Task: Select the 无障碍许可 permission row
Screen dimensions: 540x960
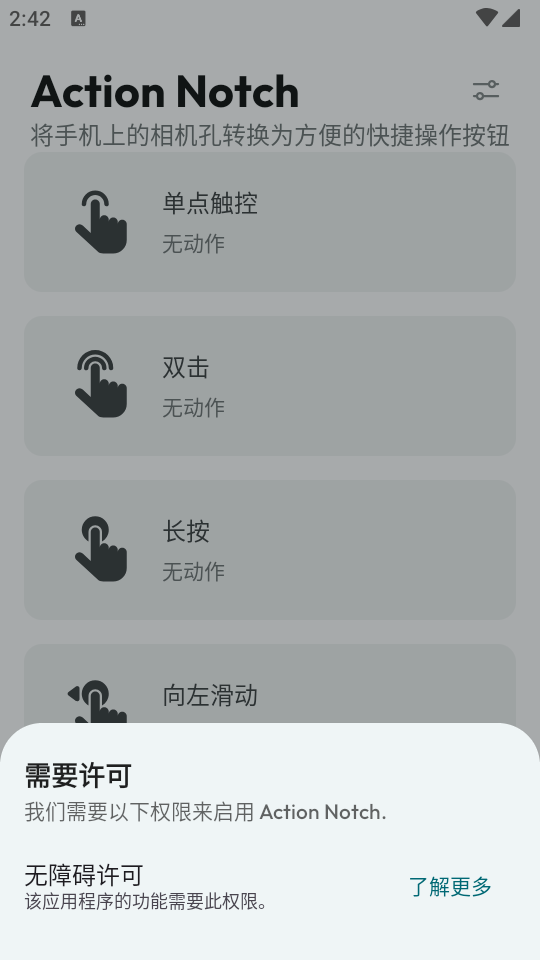Action: 270,887
